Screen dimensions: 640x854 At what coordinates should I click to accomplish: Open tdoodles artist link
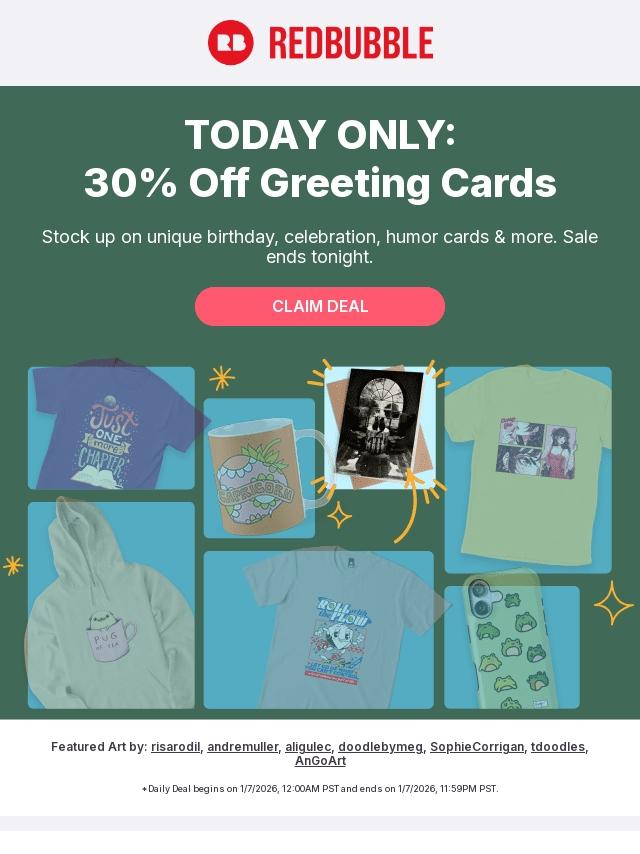[557, 747]
